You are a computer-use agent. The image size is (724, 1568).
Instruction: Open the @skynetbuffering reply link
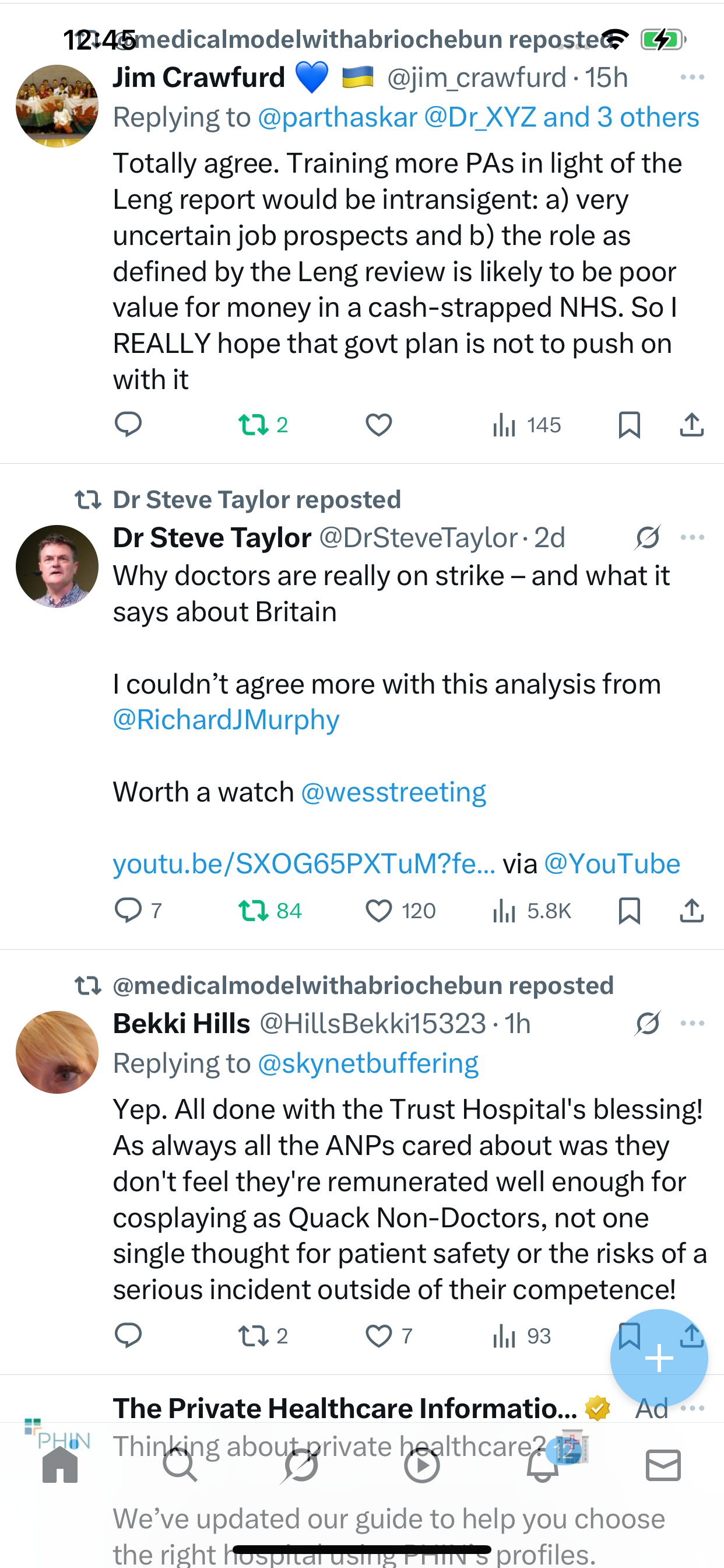pyautogui.click(x=367, y=1063)
